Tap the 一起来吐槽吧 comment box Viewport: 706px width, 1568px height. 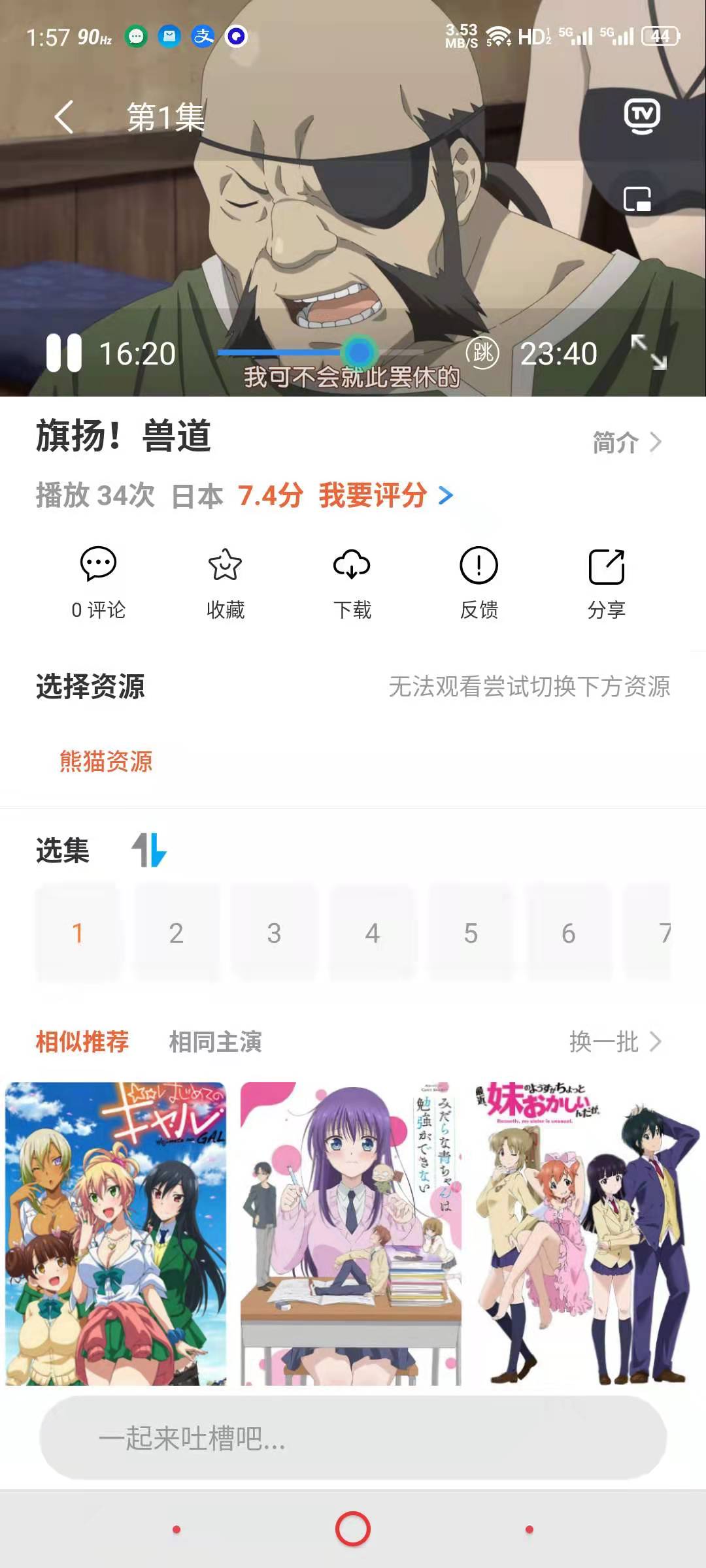[353, 1438]
